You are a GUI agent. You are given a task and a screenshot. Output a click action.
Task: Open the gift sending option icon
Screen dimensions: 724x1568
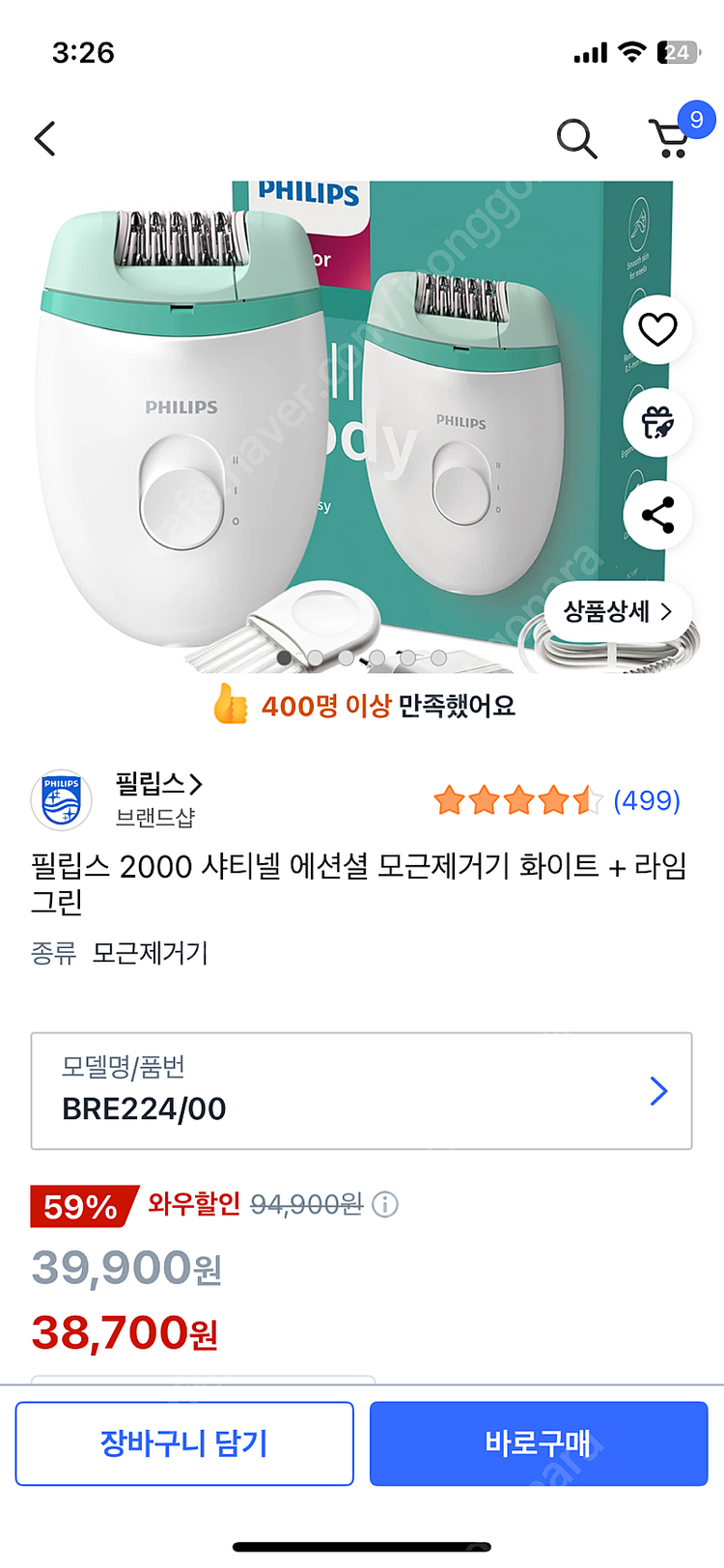click(x=657, y=423)
